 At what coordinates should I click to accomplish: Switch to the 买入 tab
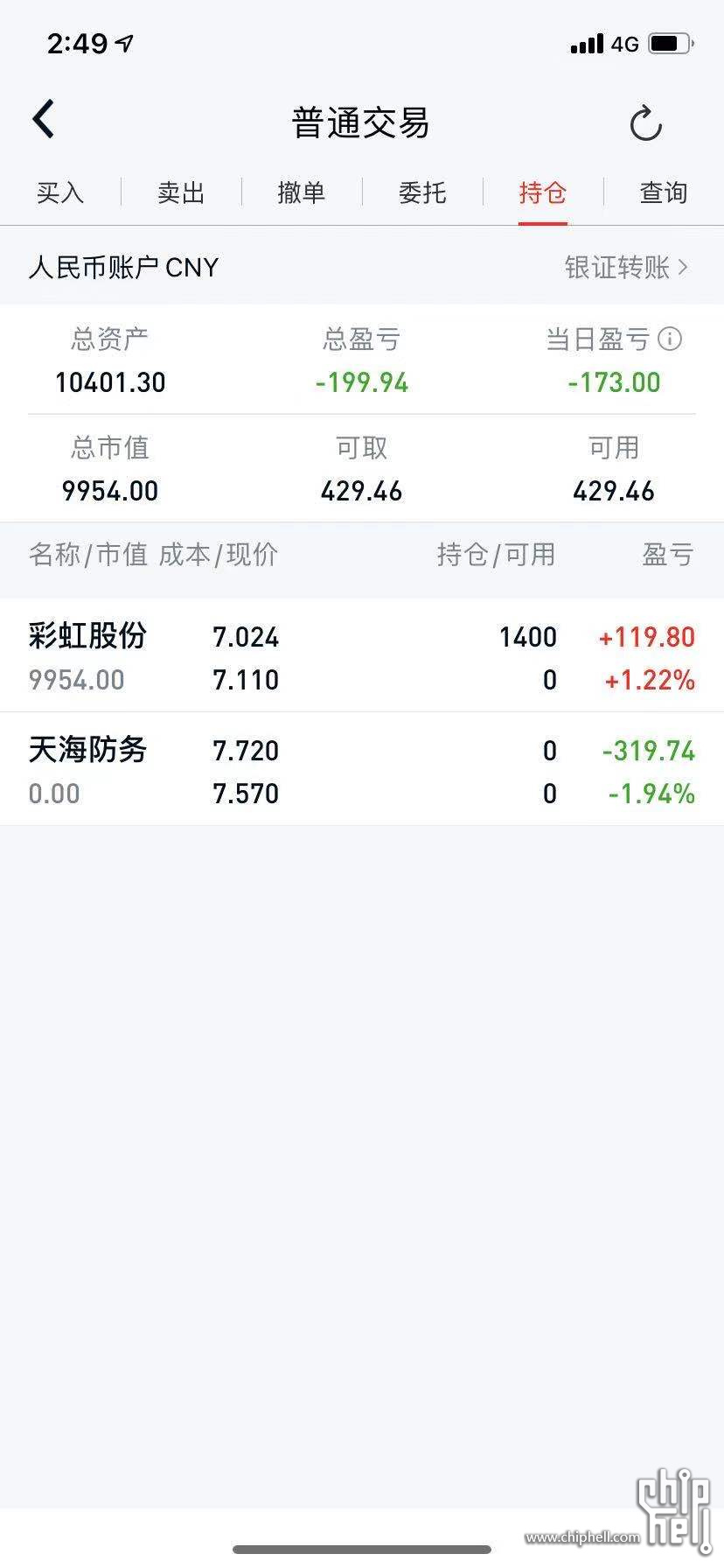pyautogui.click(x=60, y=192)
